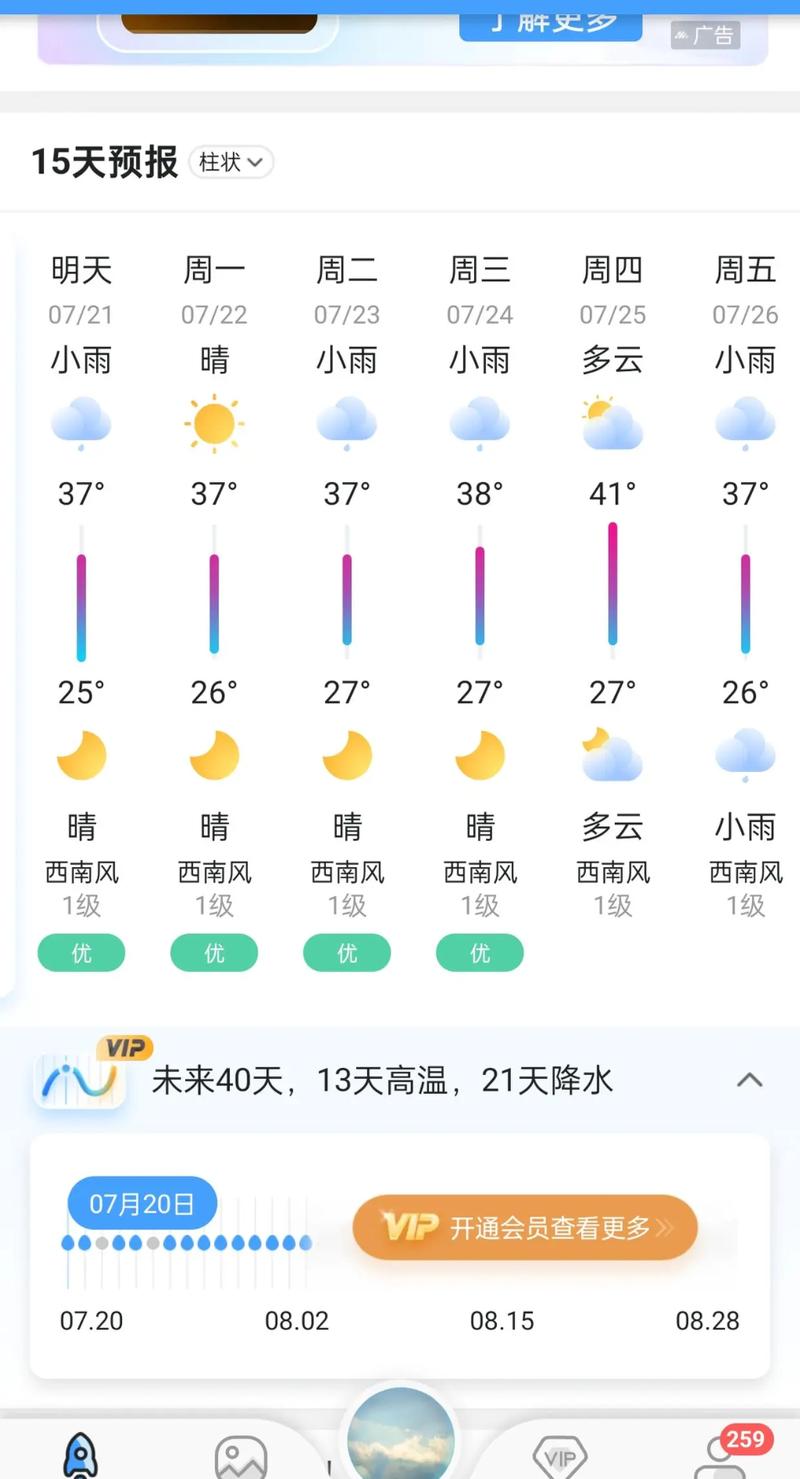Tap the VIP diamond icon in bottom navigation

pos(560,1455)
